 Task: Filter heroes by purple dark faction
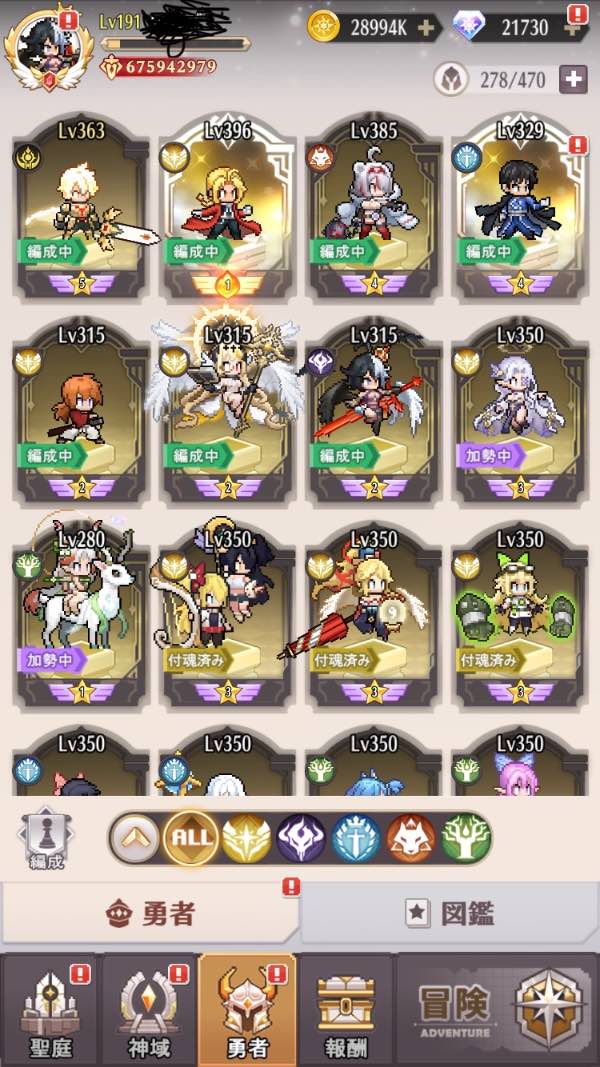[x=300, y=837]
